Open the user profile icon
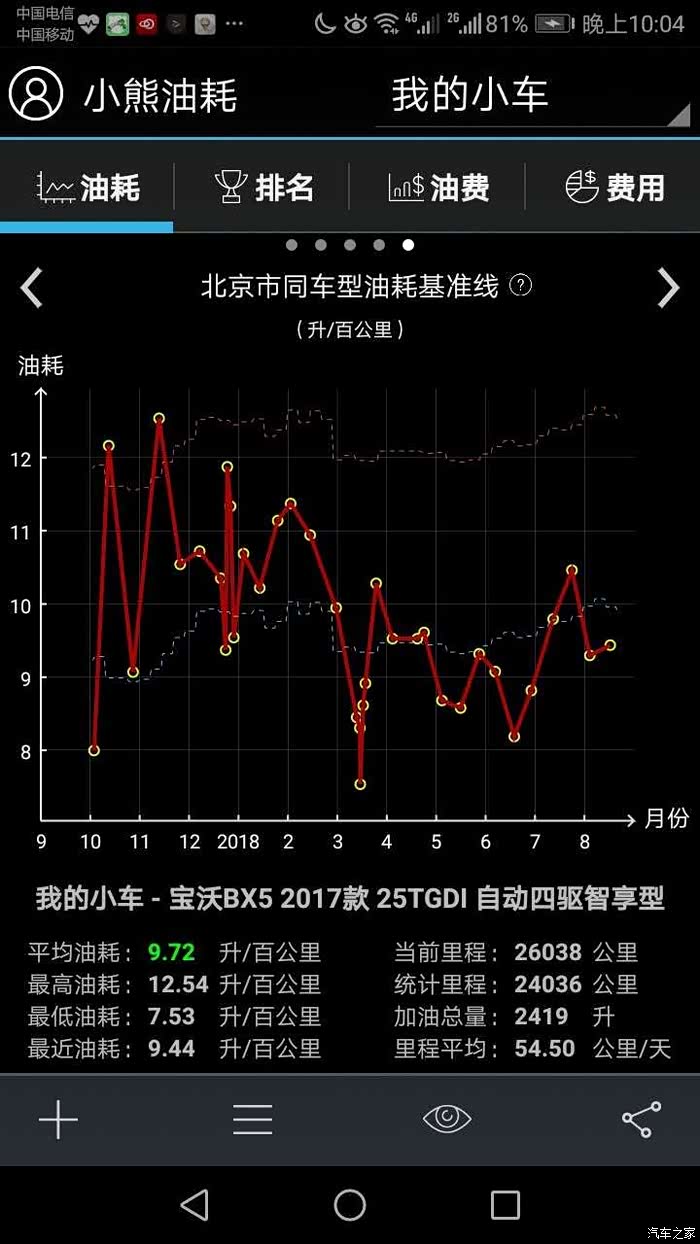Viewport: 700px width, 1244px height. tap(36, 95)
